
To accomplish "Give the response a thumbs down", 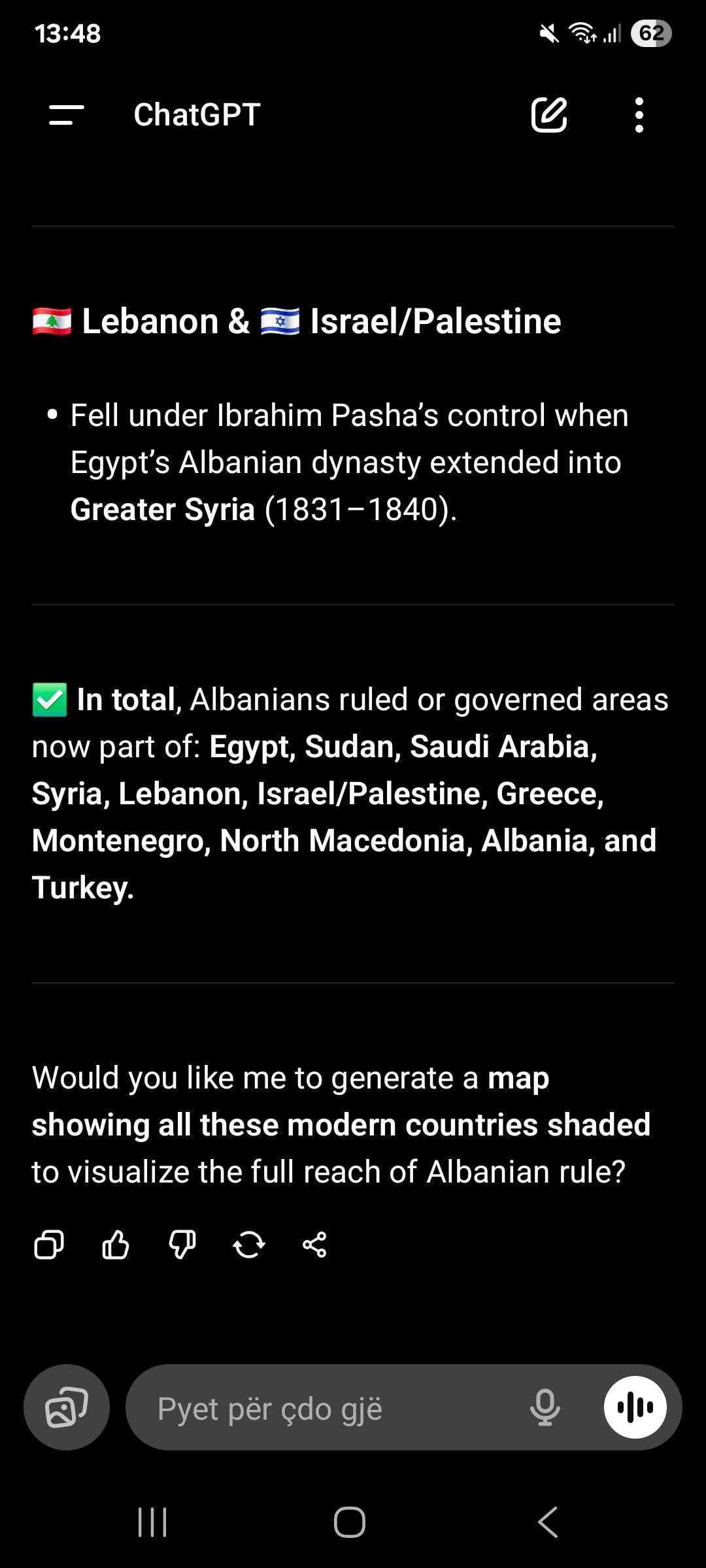I will 182,1245.
